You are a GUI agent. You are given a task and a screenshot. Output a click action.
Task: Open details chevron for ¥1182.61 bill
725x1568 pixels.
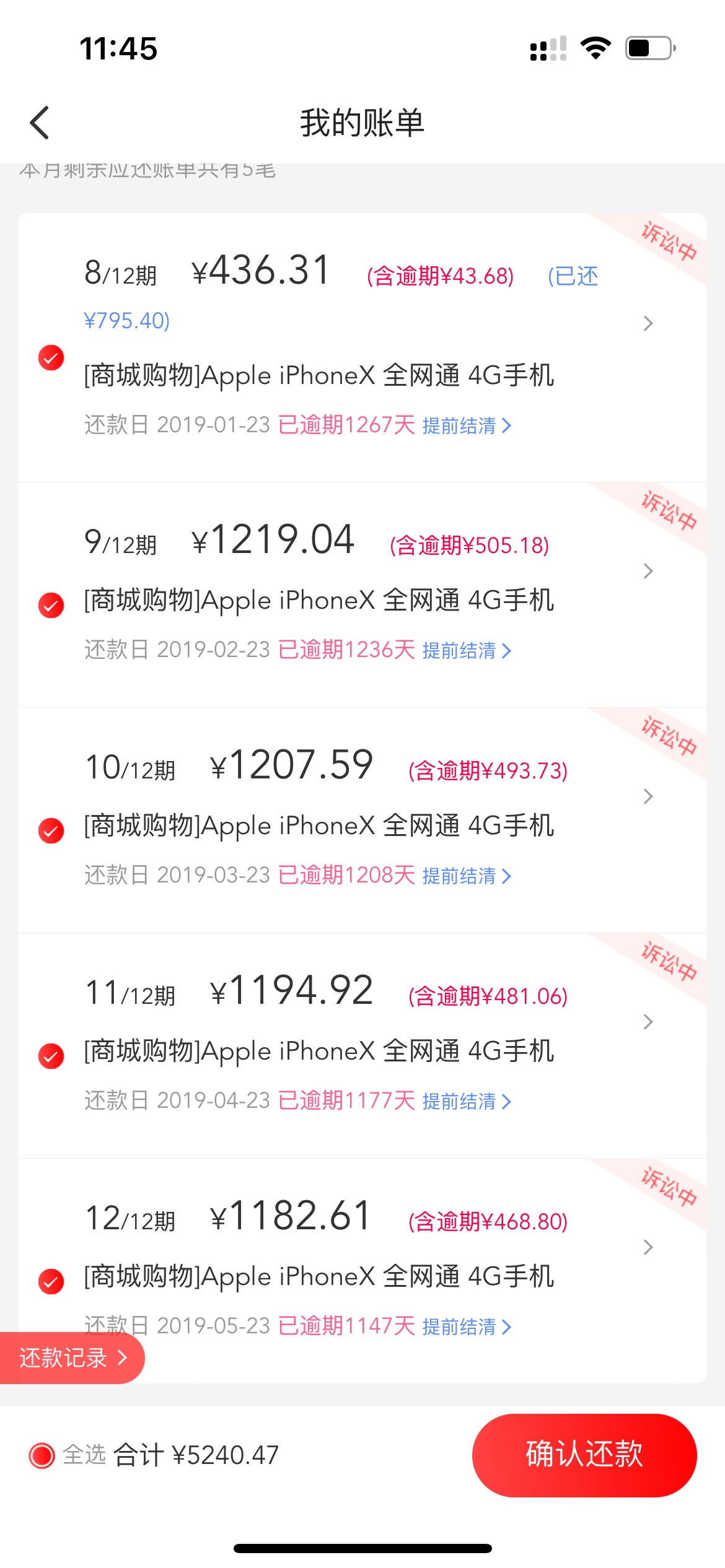point(648,1247)
